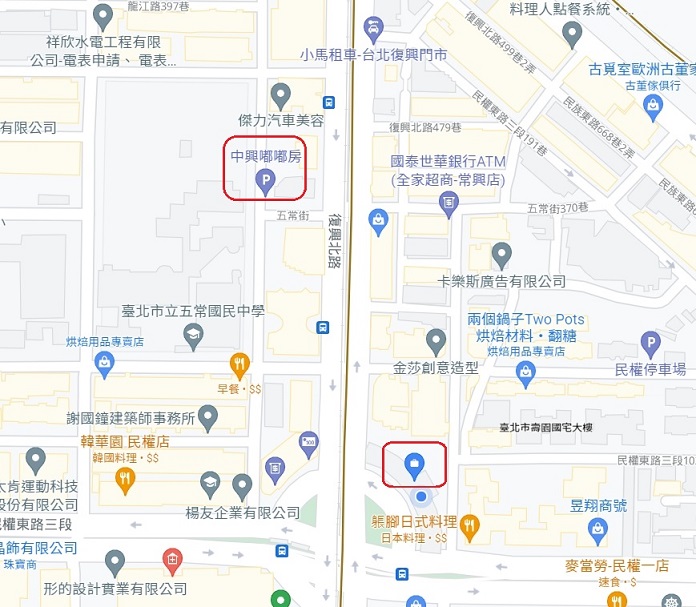Tap the 韓華園 民權店 restaurant marker
Screen dimensions: 696x607
(124, 480)
